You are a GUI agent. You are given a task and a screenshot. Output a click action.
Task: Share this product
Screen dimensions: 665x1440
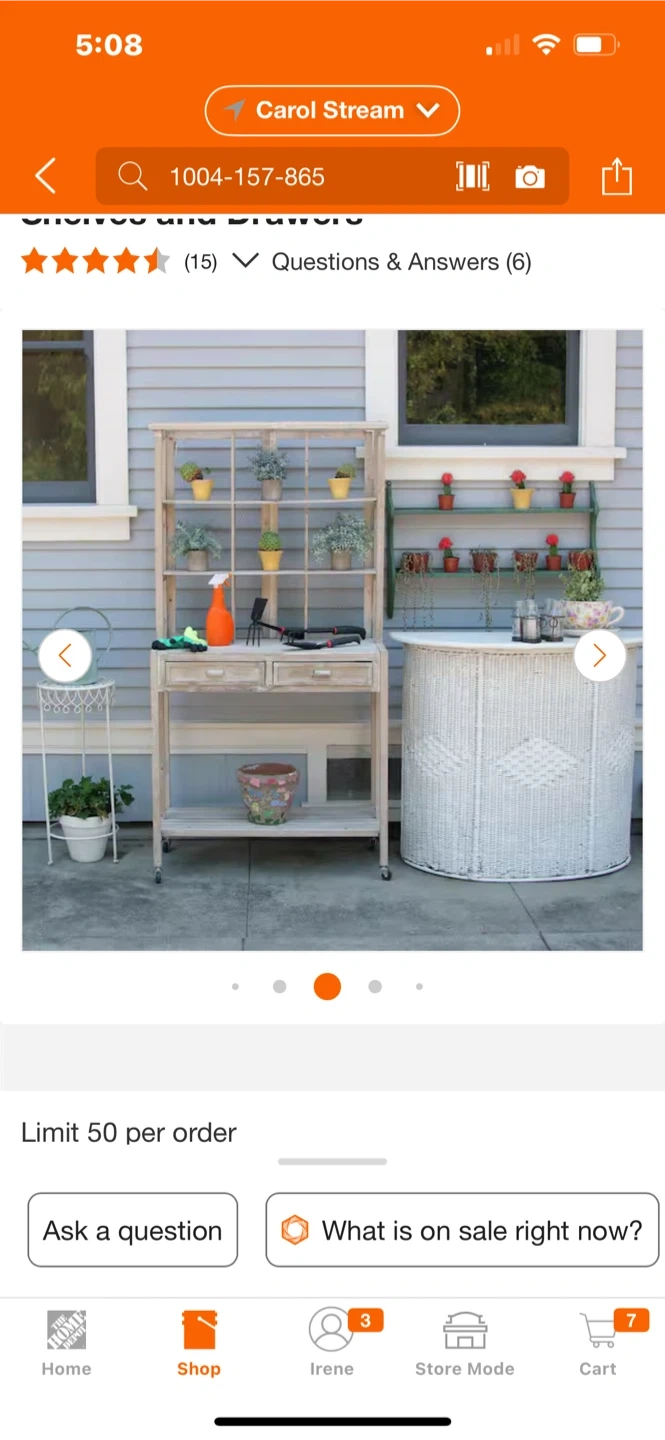coord(617,176)
